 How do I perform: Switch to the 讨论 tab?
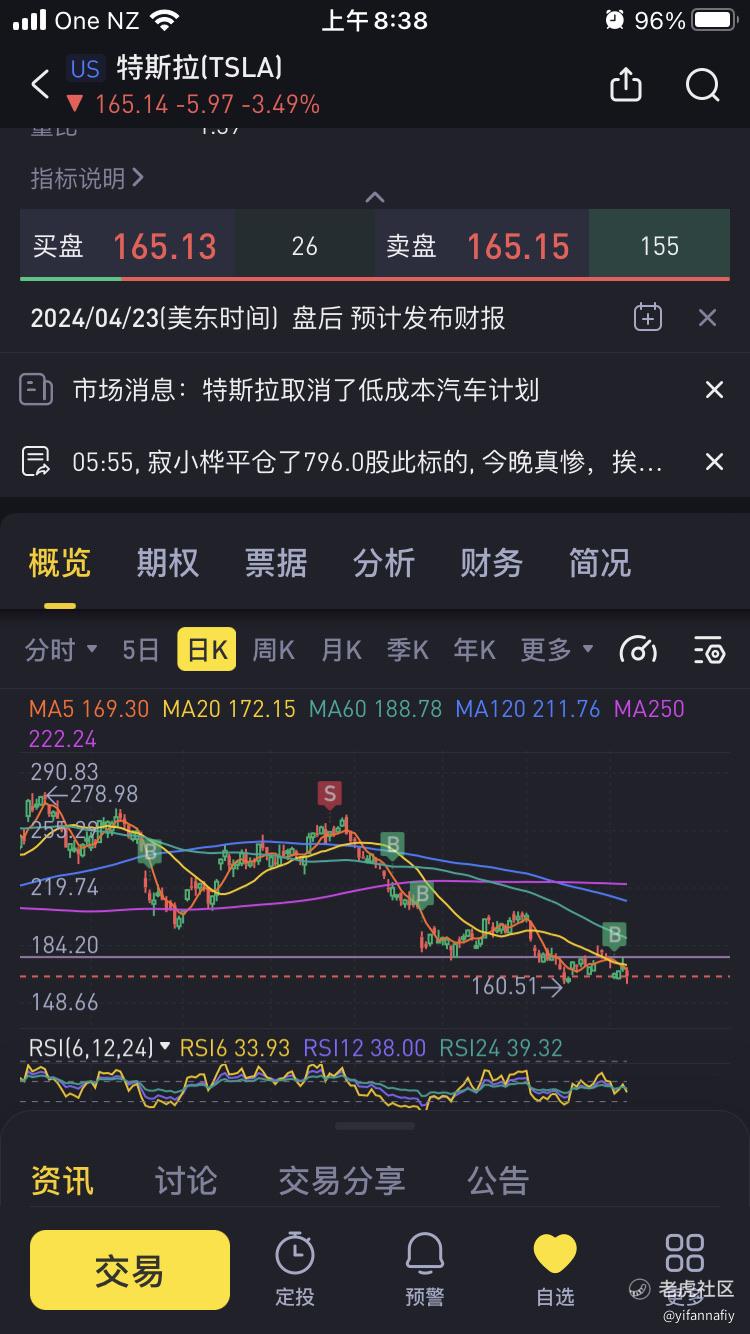tap(186, 1181)
